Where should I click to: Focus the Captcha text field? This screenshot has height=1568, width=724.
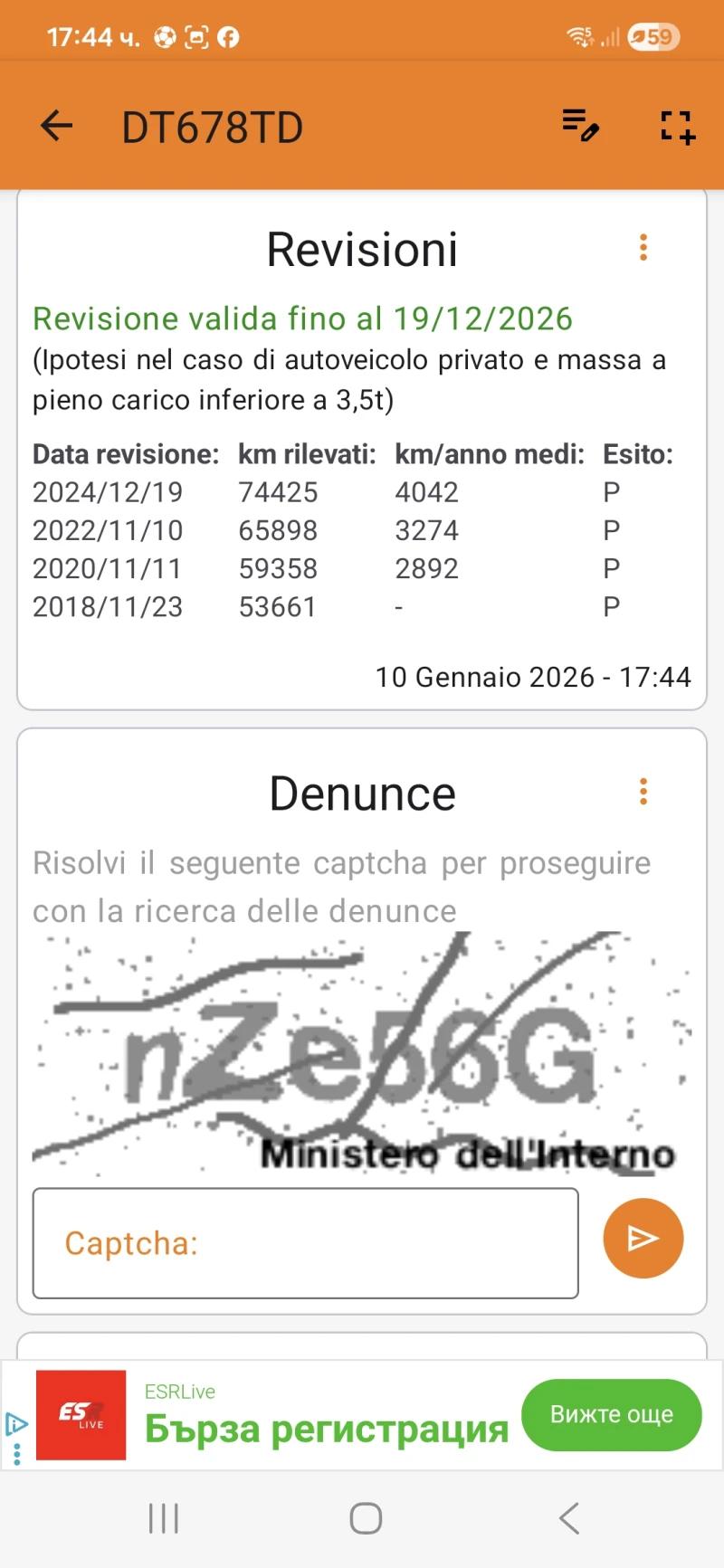(x=305, y=1243)
